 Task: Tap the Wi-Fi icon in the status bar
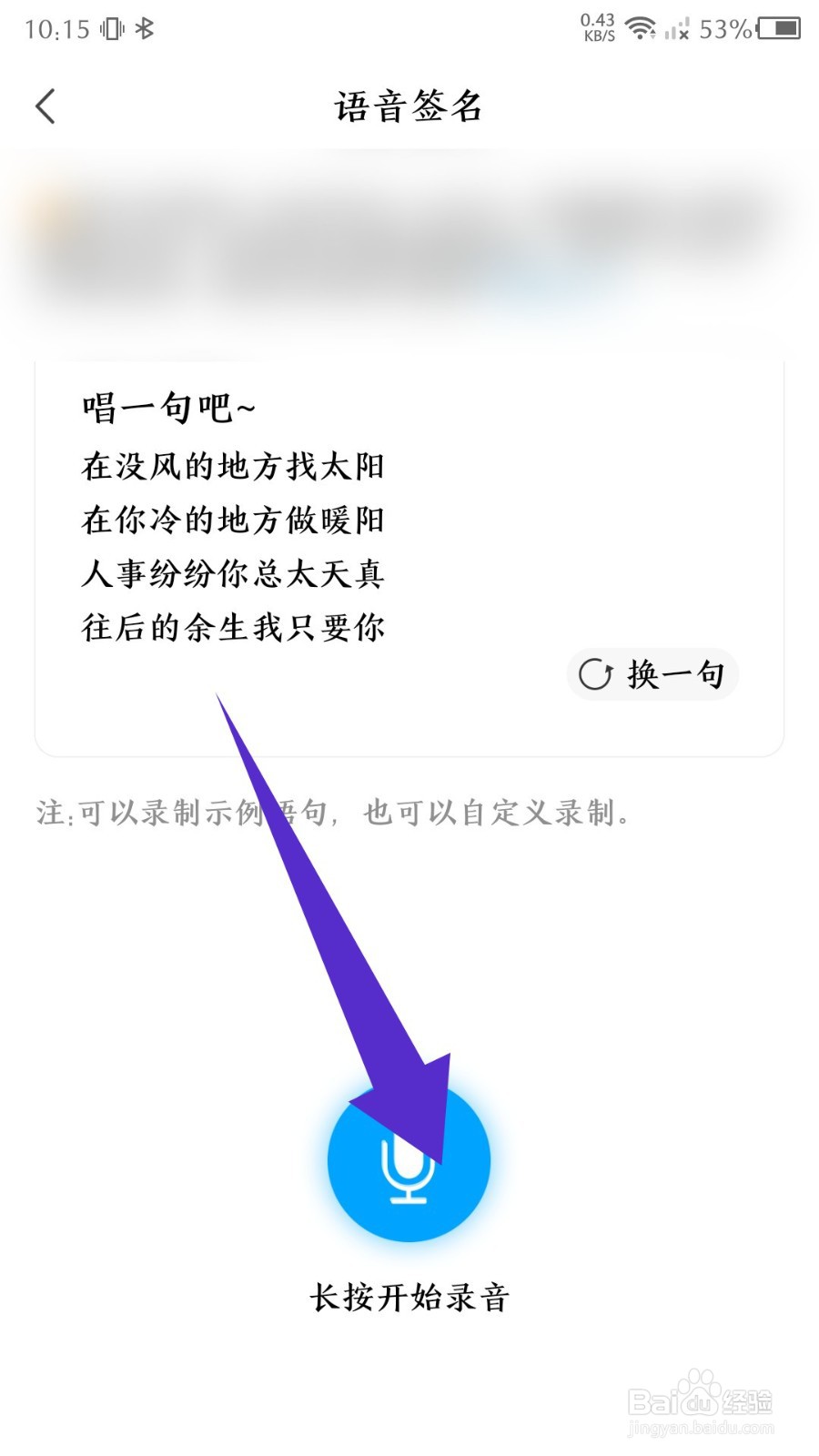point(642,29)
